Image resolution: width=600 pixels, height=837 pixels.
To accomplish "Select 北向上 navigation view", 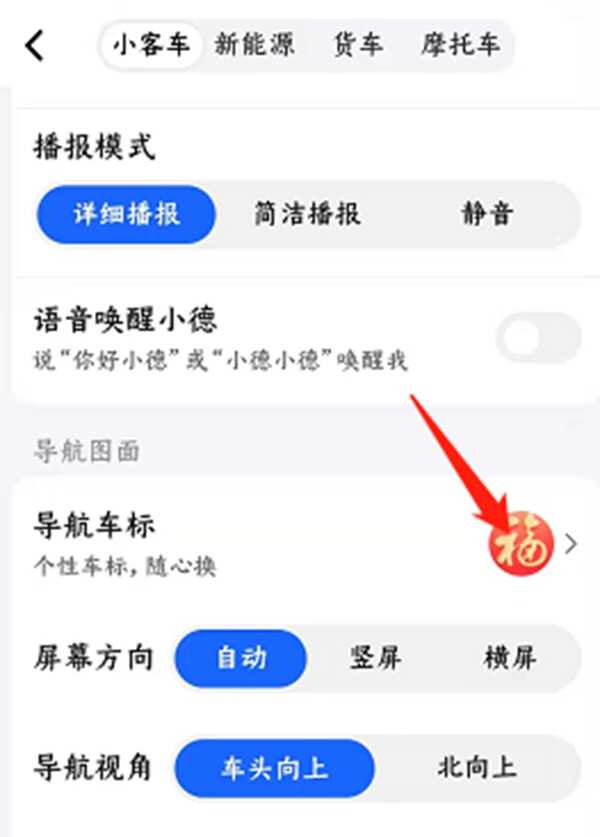I will 476,768.
